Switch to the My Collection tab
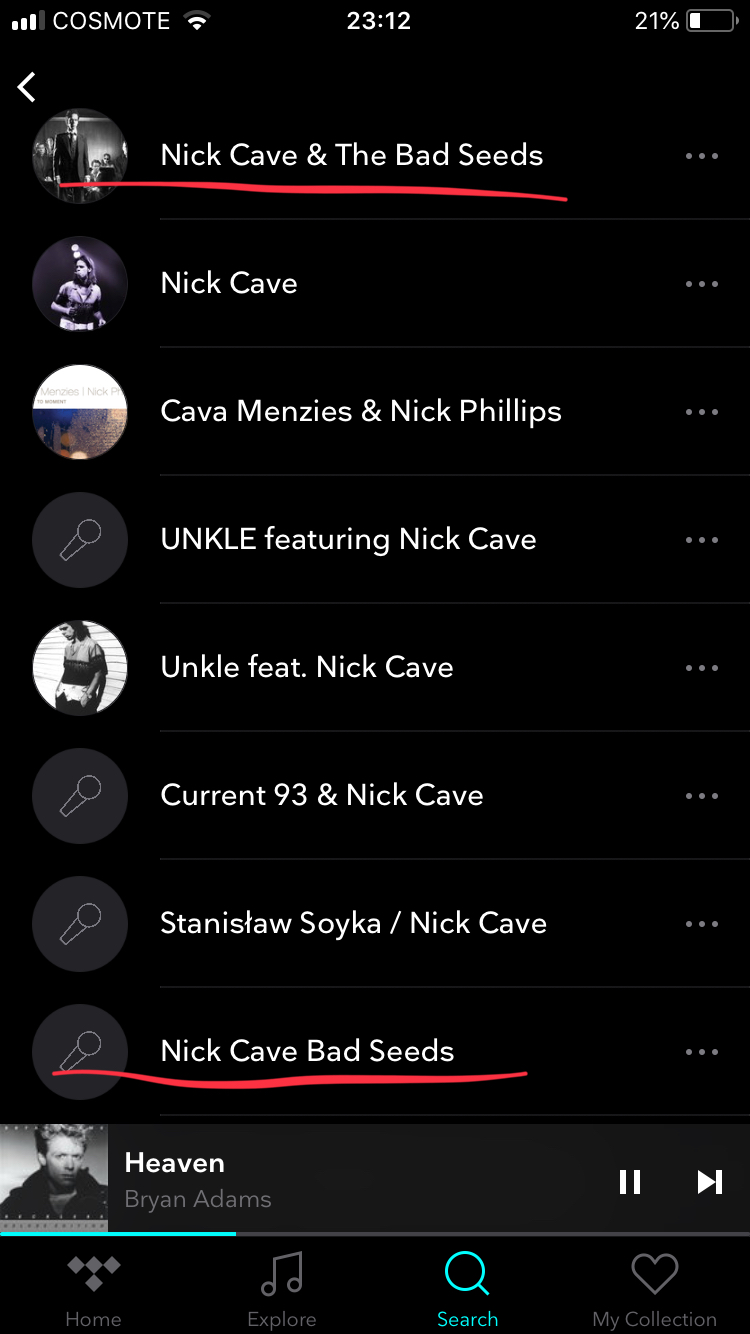 (x=654, y=1290)
